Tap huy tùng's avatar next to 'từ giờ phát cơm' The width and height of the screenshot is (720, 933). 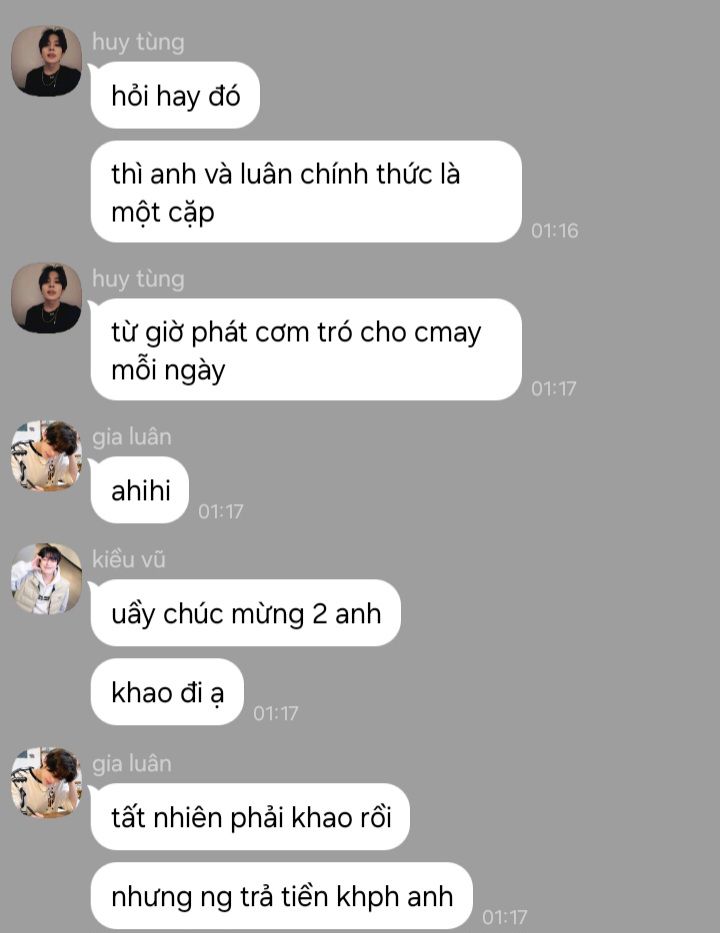pos(46,298)
